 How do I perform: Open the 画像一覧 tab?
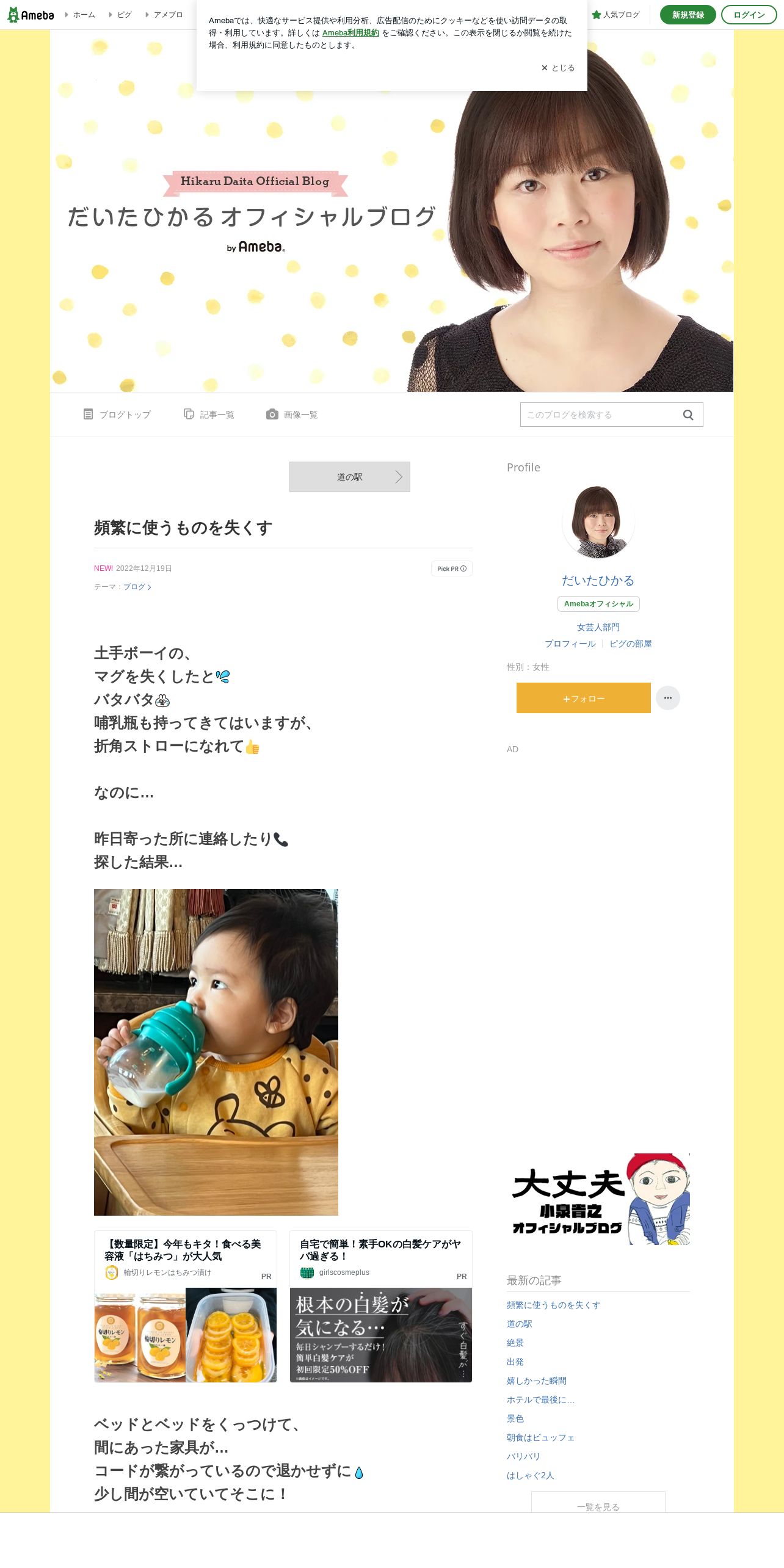(x=292, y=415)
